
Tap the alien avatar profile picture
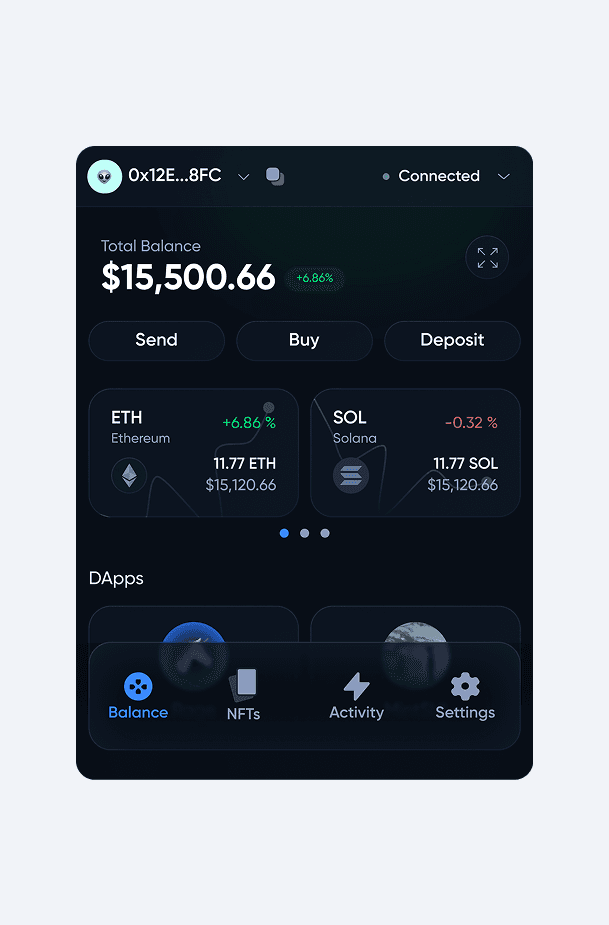pyautogui.click(x=104, y=176)
